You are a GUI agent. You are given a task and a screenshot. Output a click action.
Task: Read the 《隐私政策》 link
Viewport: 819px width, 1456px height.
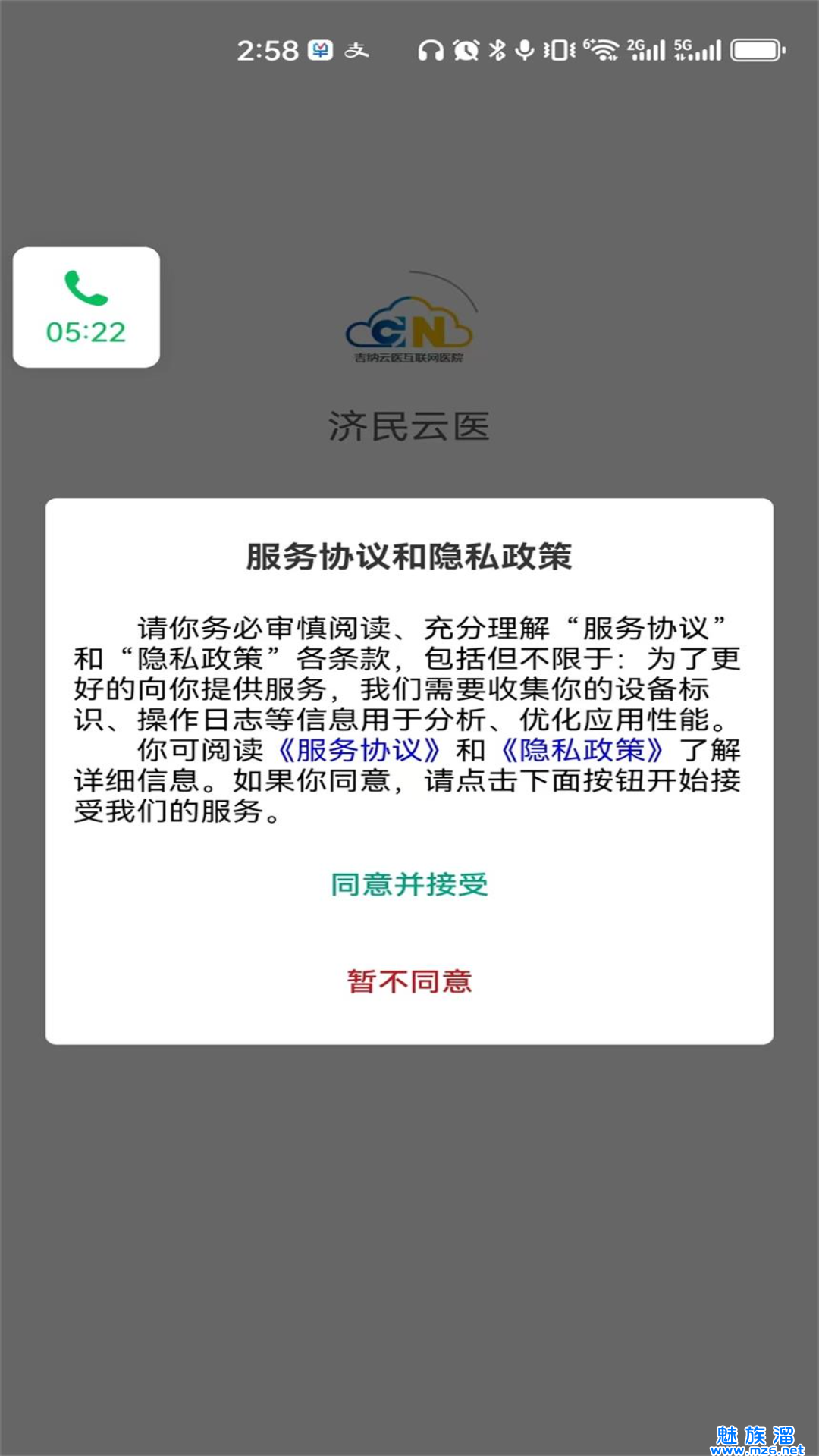point(582,750)
